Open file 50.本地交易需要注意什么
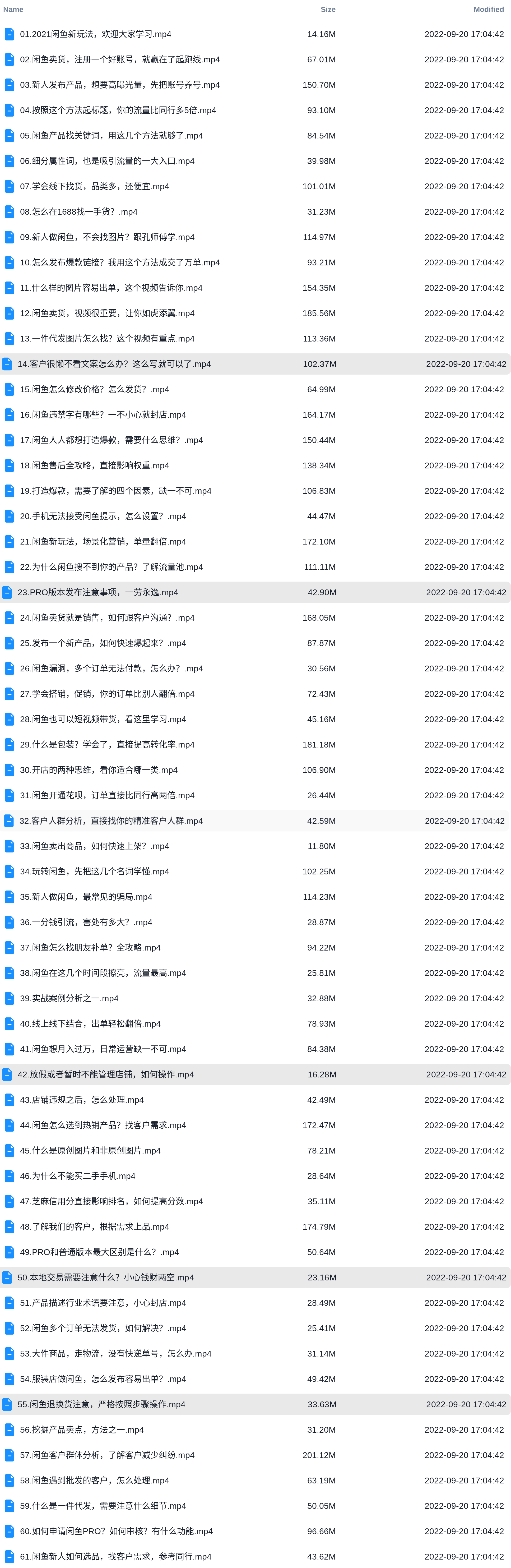Viewport: 511px width, 1568px height. click(106, 1278)
